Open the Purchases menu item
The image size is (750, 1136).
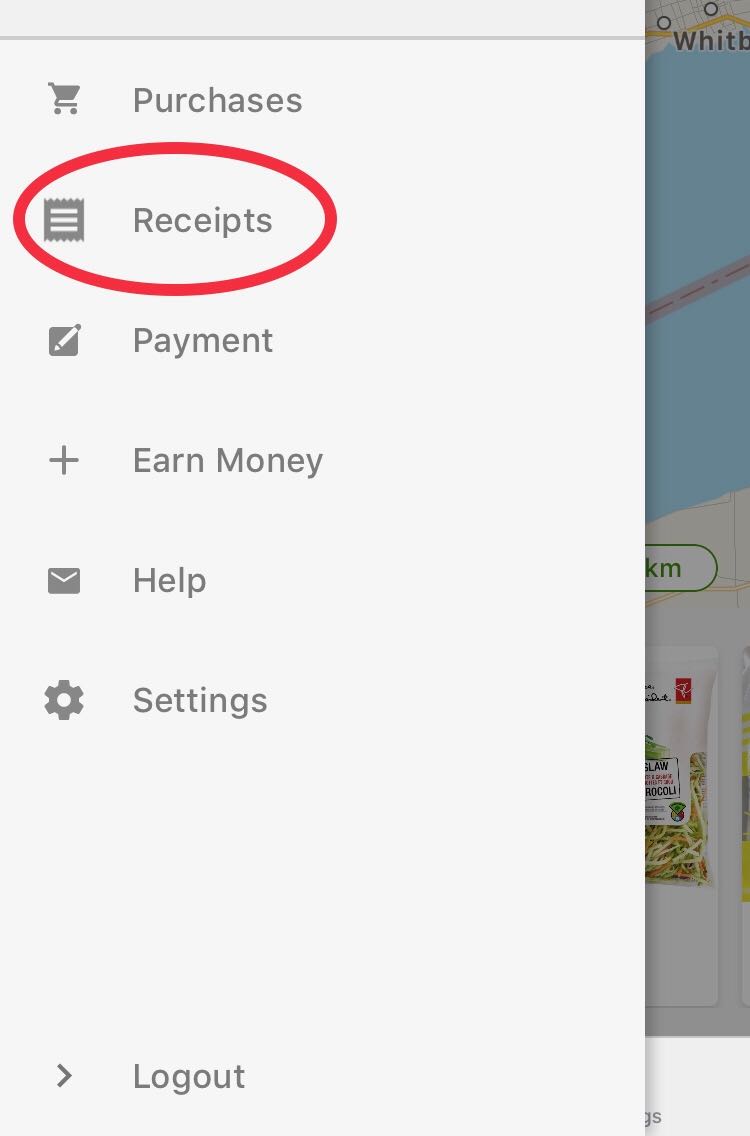[x=217, y=100]
